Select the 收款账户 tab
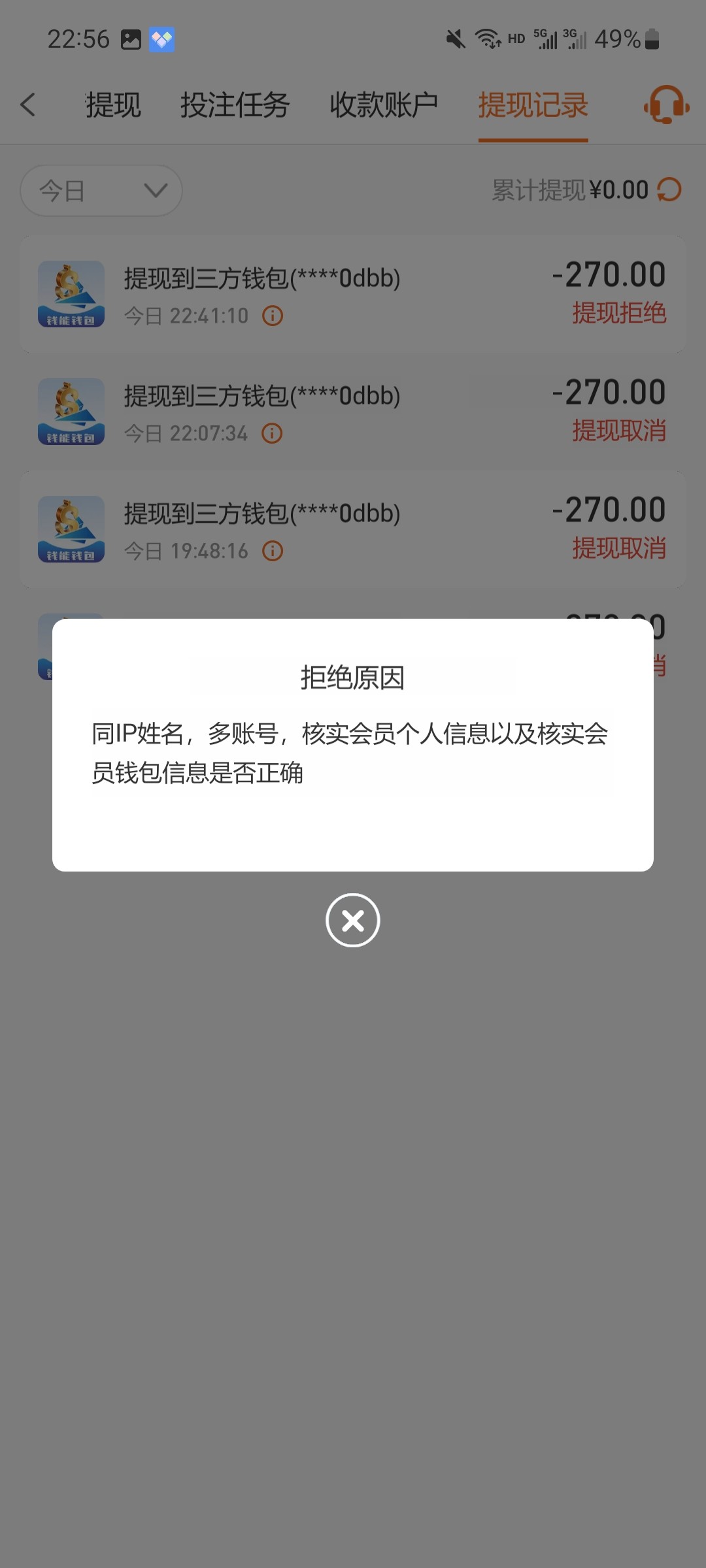 384,105
